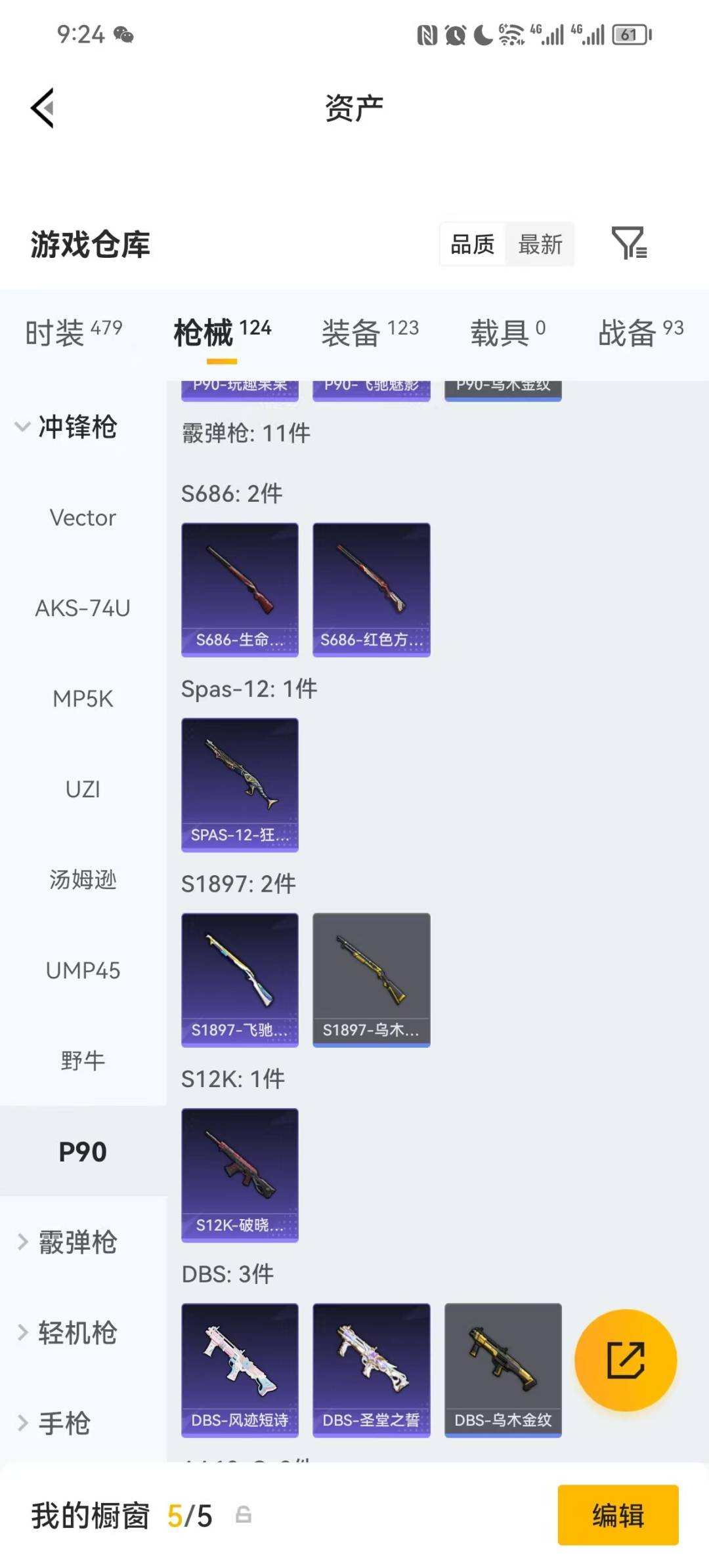Select the P90 category in the sidebar
The height and width of the screenshot is (1568, 709).
pos(83,1151)
